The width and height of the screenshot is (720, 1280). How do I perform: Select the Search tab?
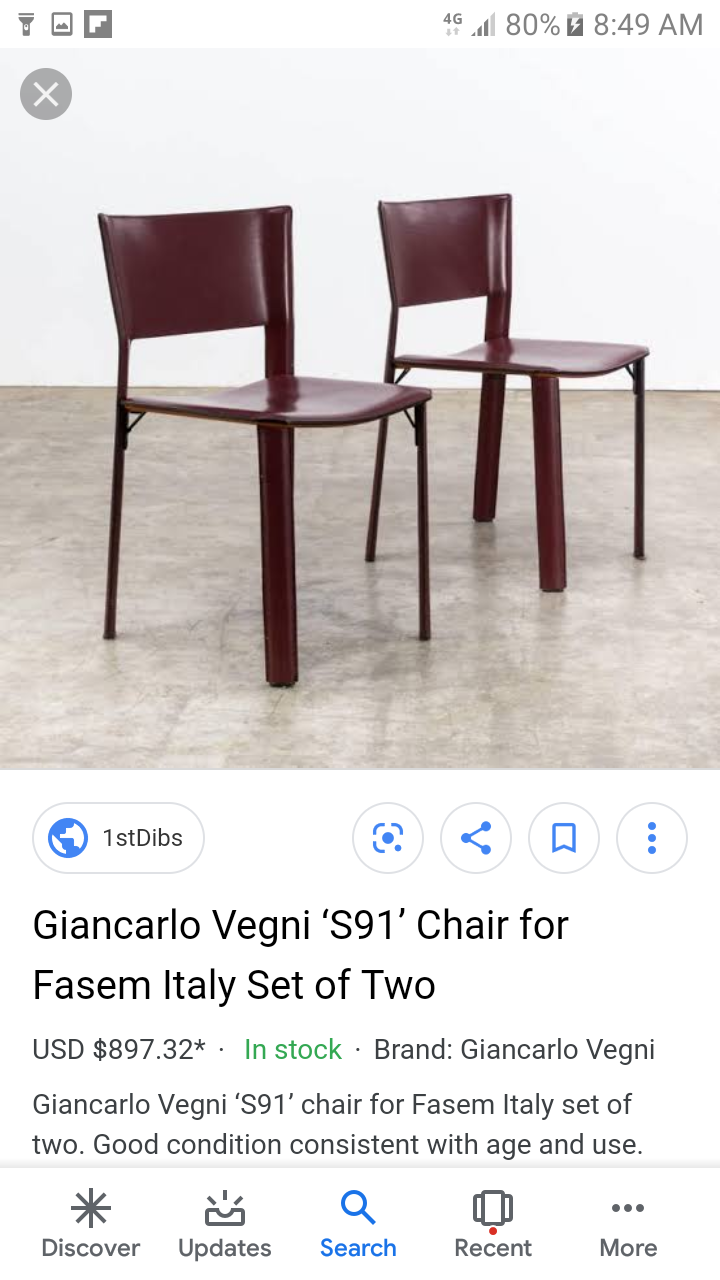point(358,1225)
